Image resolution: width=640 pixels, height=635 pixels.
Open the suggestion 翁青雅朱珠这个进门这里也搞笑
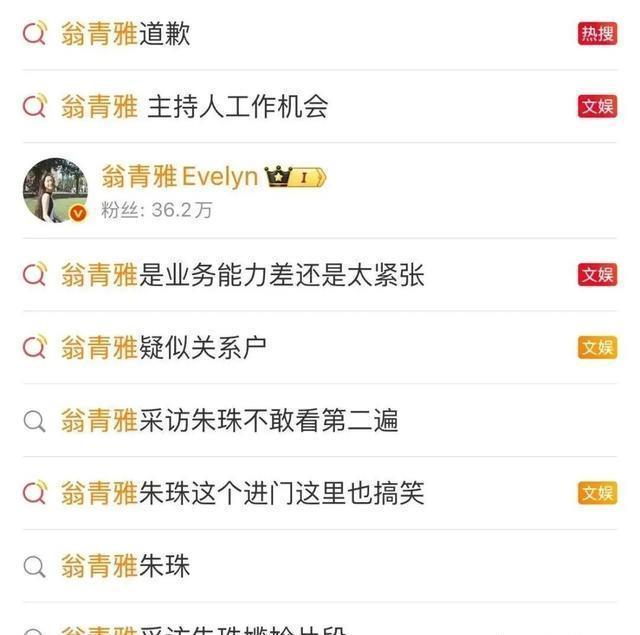click(x=242, y=492)
